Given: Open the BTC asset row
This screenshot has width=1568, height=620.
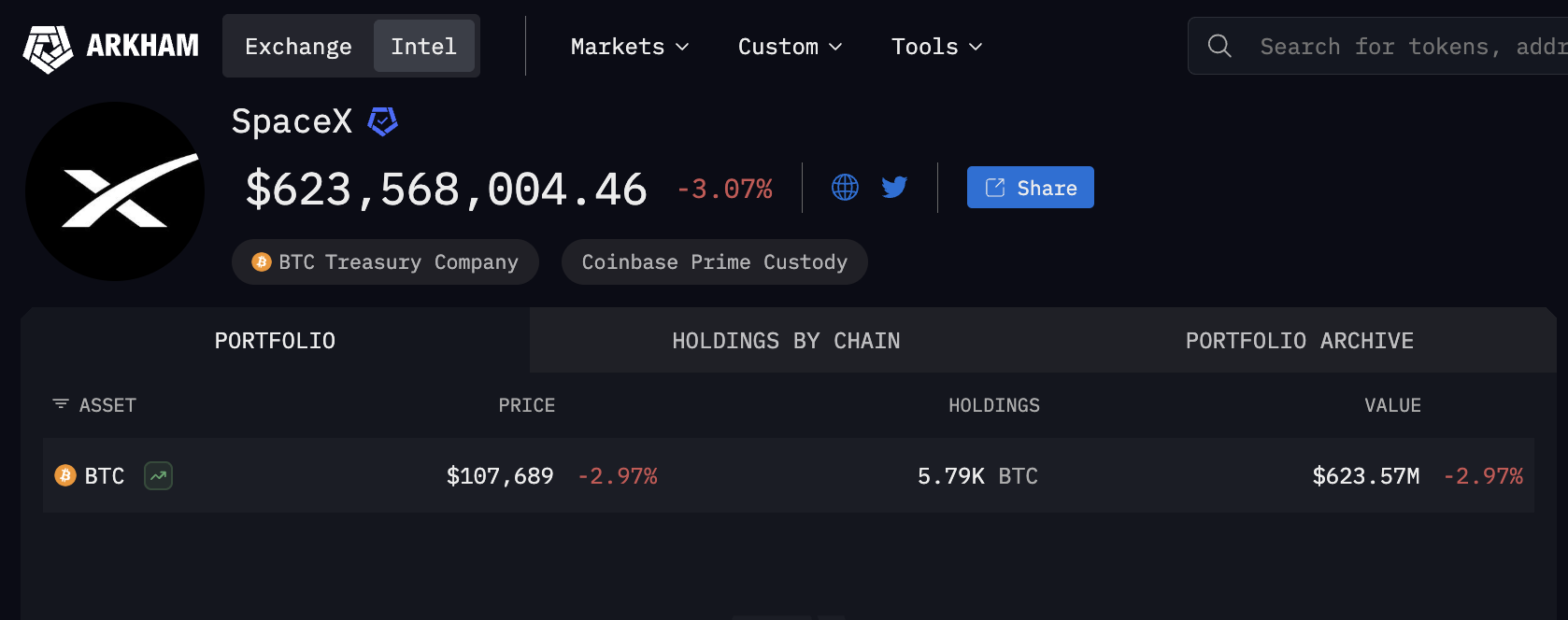Looking at the screenshot, I should click(104, 476).
